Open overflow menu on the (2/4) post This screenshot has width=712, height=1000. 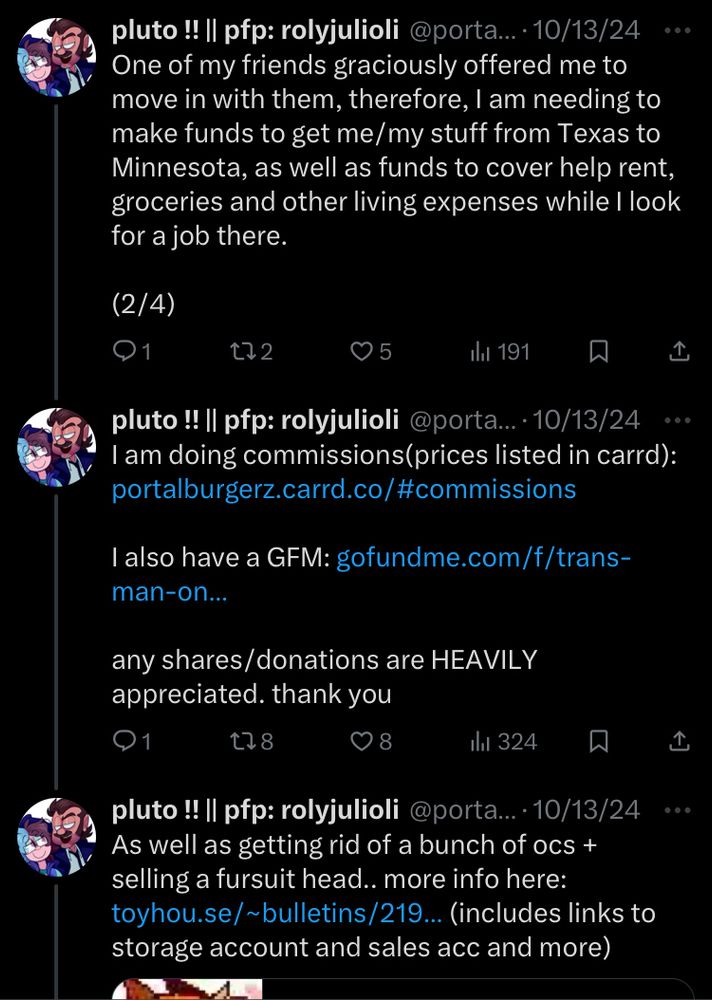(678, 30)
